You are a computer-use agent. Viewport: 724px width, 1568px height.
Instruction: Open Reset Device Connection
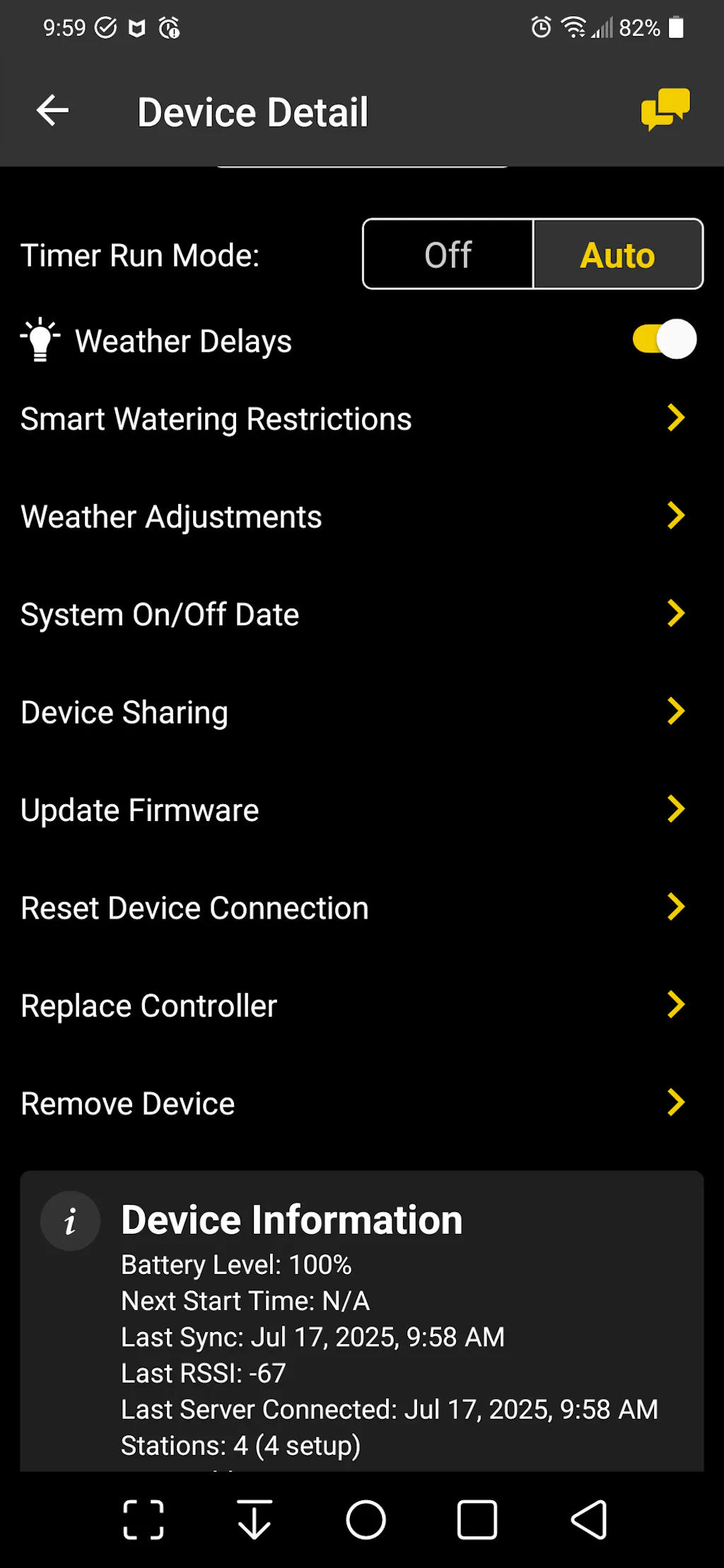tap(354, 908)
